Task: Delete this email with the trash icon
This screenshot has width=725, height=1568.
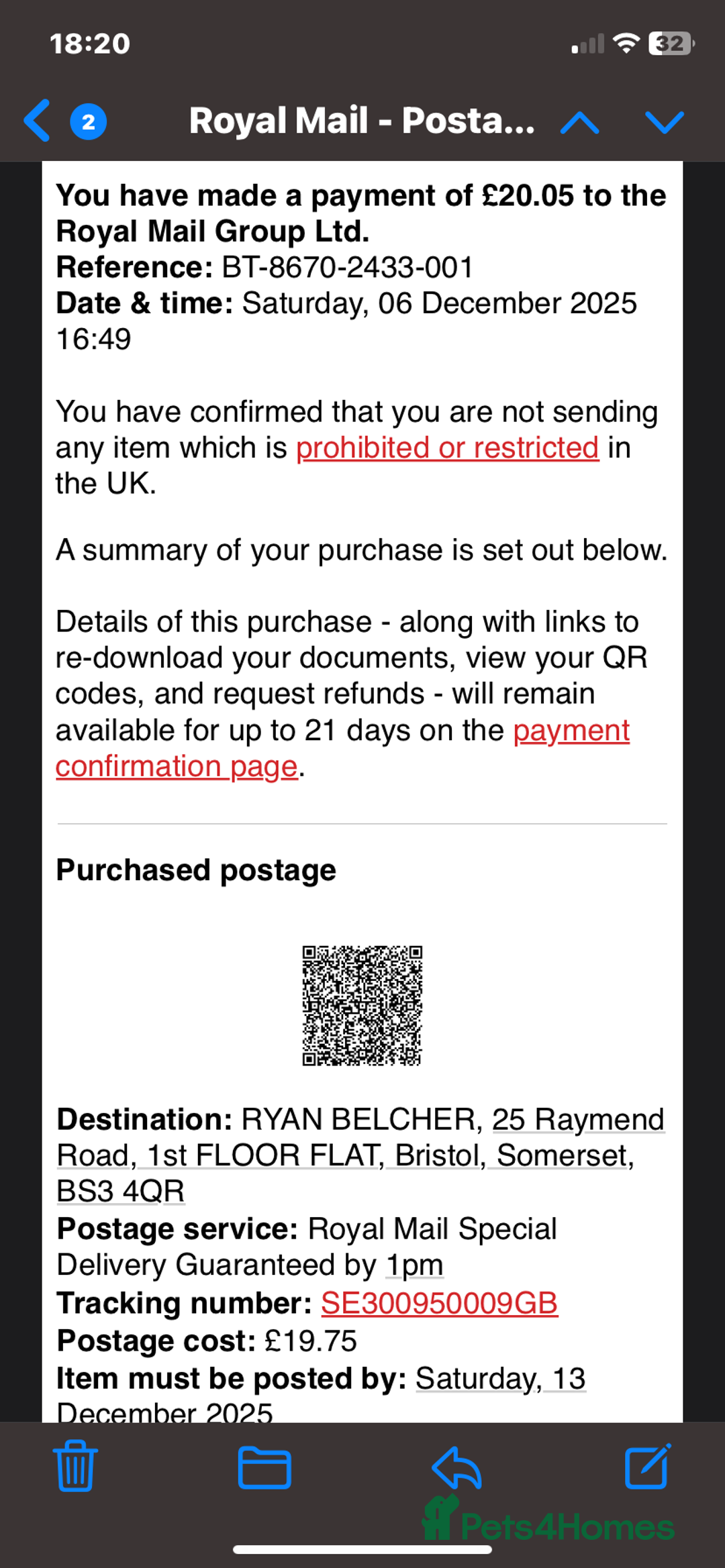Action: coord(75,1467)
